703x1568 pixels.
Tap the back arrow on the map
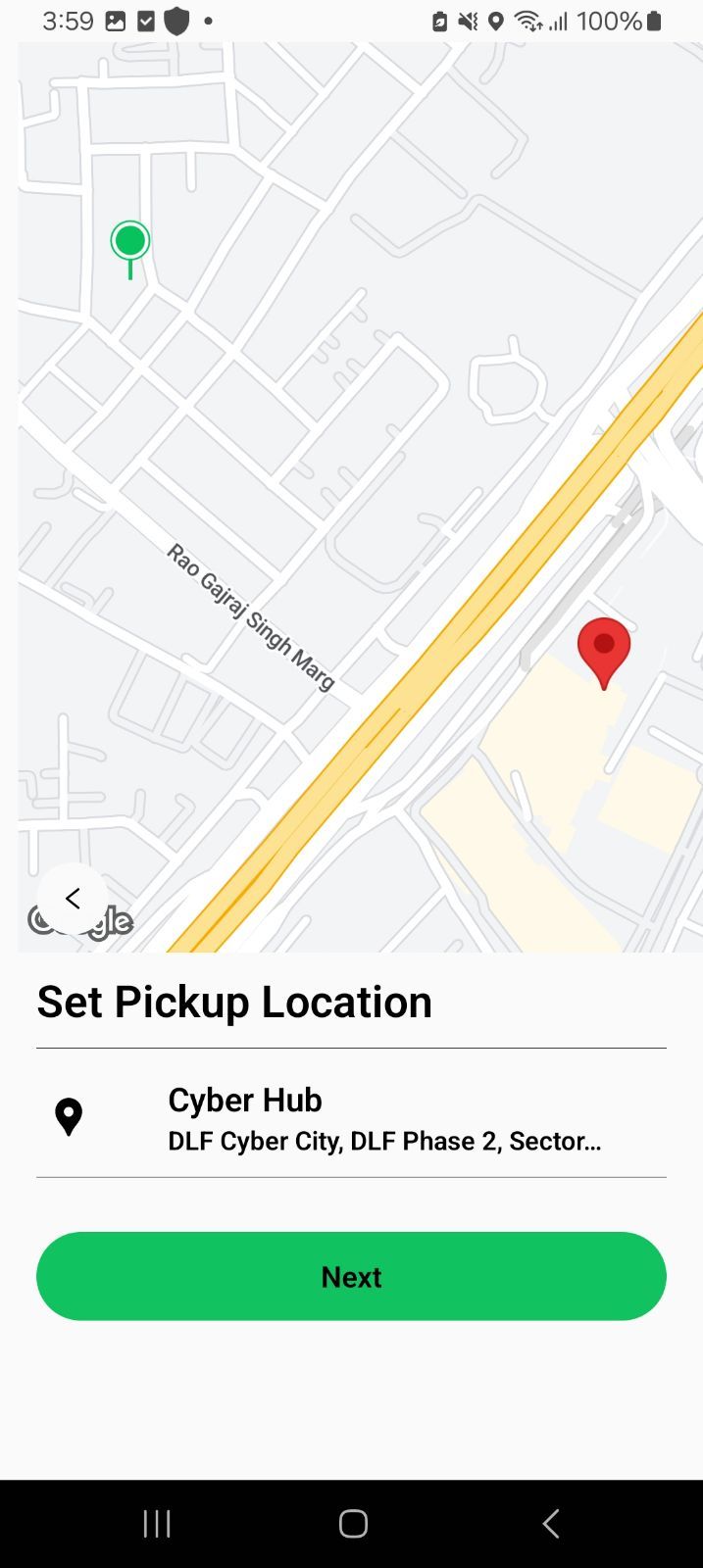coord(73,899)
